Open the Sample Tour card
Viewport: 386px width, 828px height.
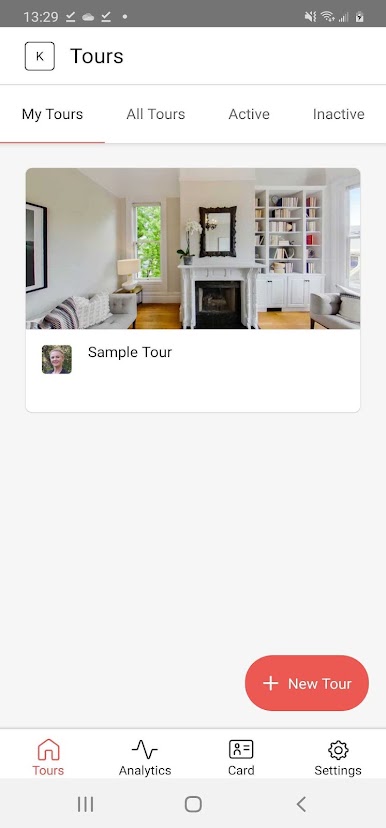pyautogui.click(x=193, y=290)
